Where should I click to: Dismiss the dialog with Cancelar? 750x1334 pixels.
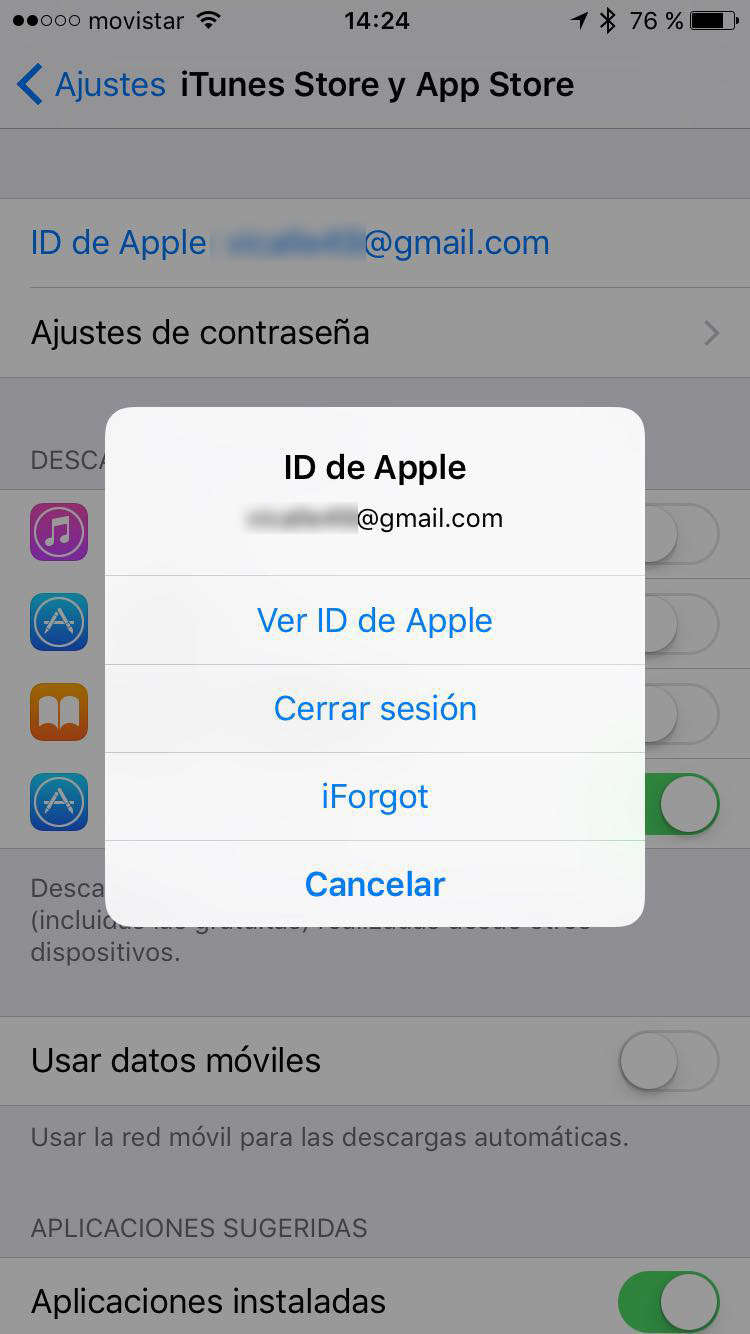click(x=375, y=884)
